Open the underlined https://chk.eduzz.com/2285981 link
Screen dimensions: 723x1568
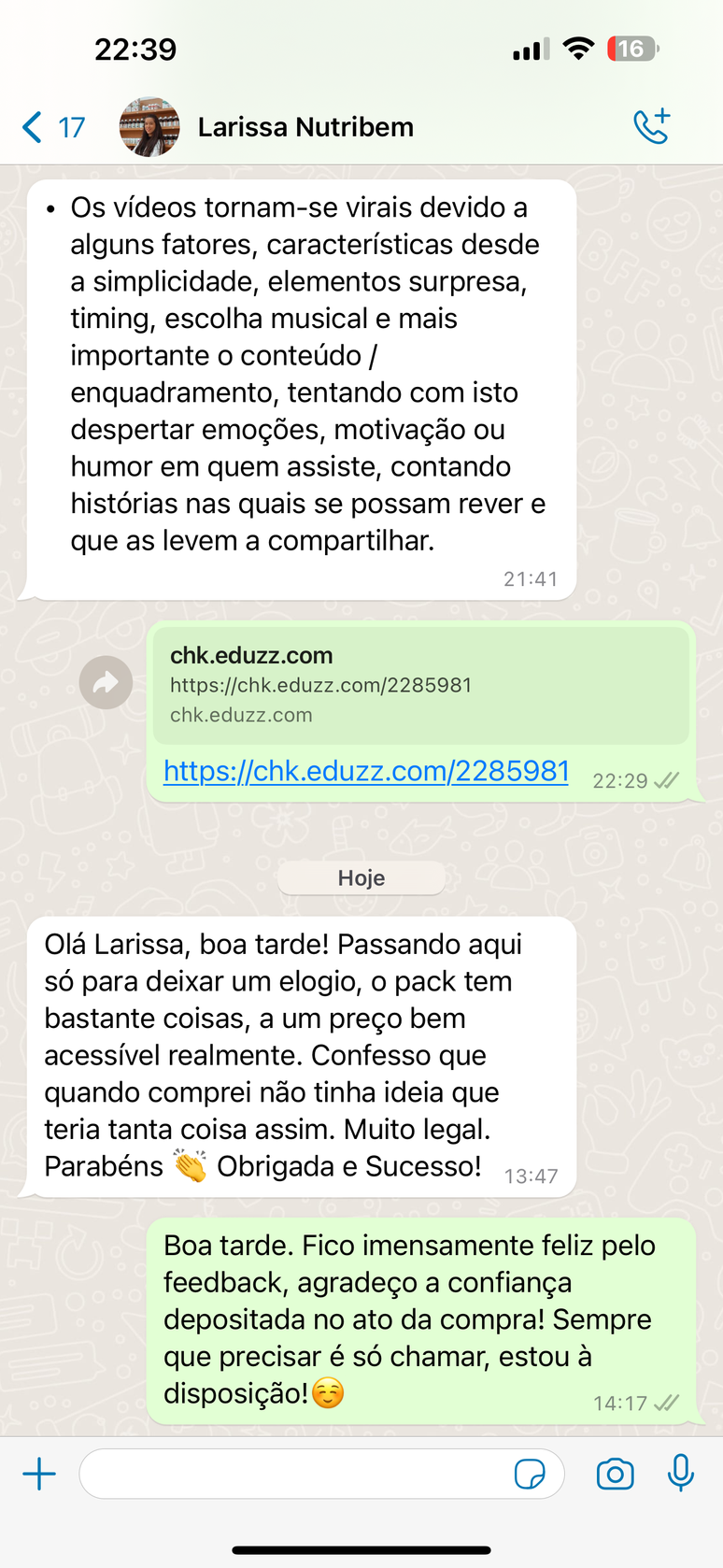point(365,771)
